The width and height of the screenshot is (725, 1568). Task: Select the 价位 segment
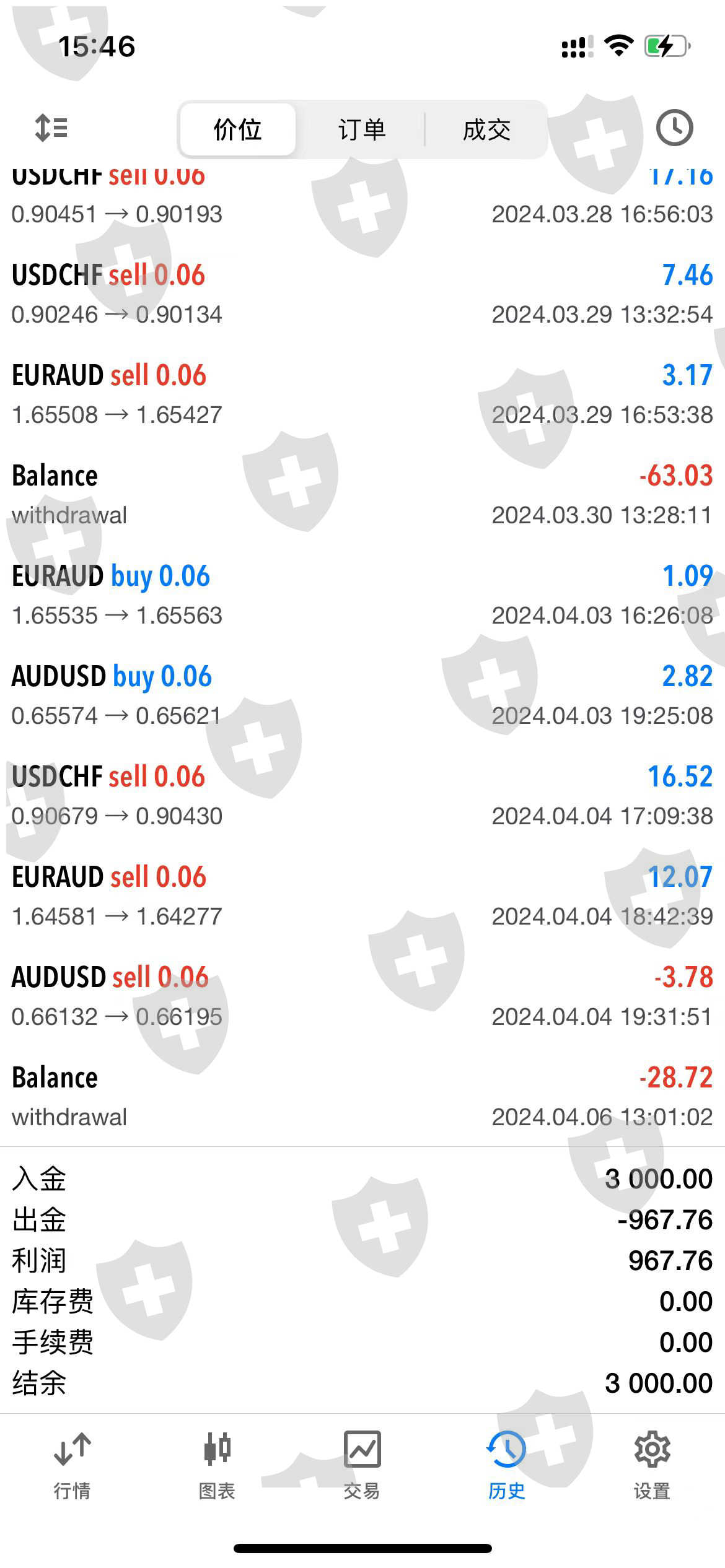click(x=237, y=130)
